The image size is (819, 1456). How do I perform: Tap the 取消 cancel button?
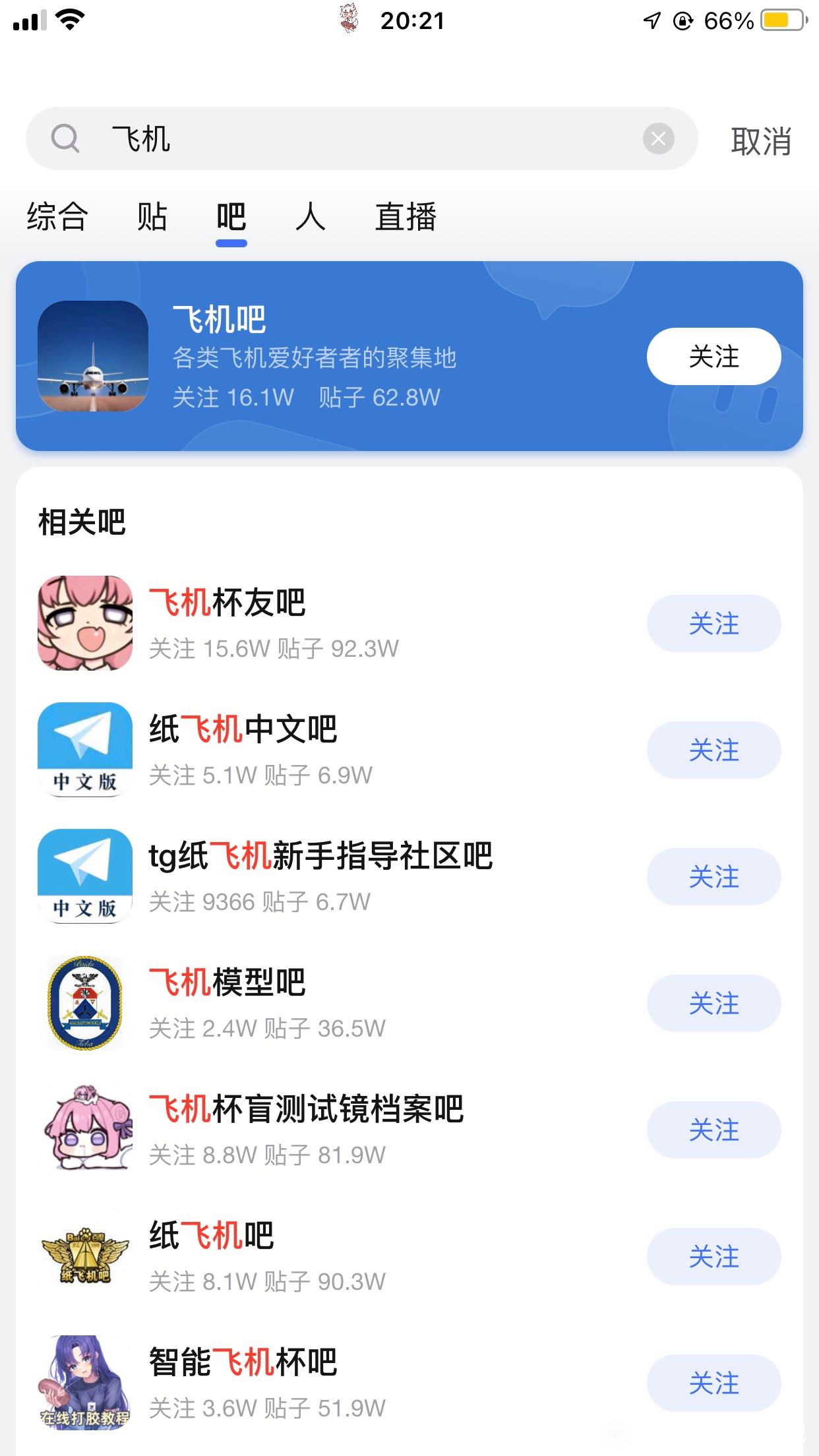(760, 141)
